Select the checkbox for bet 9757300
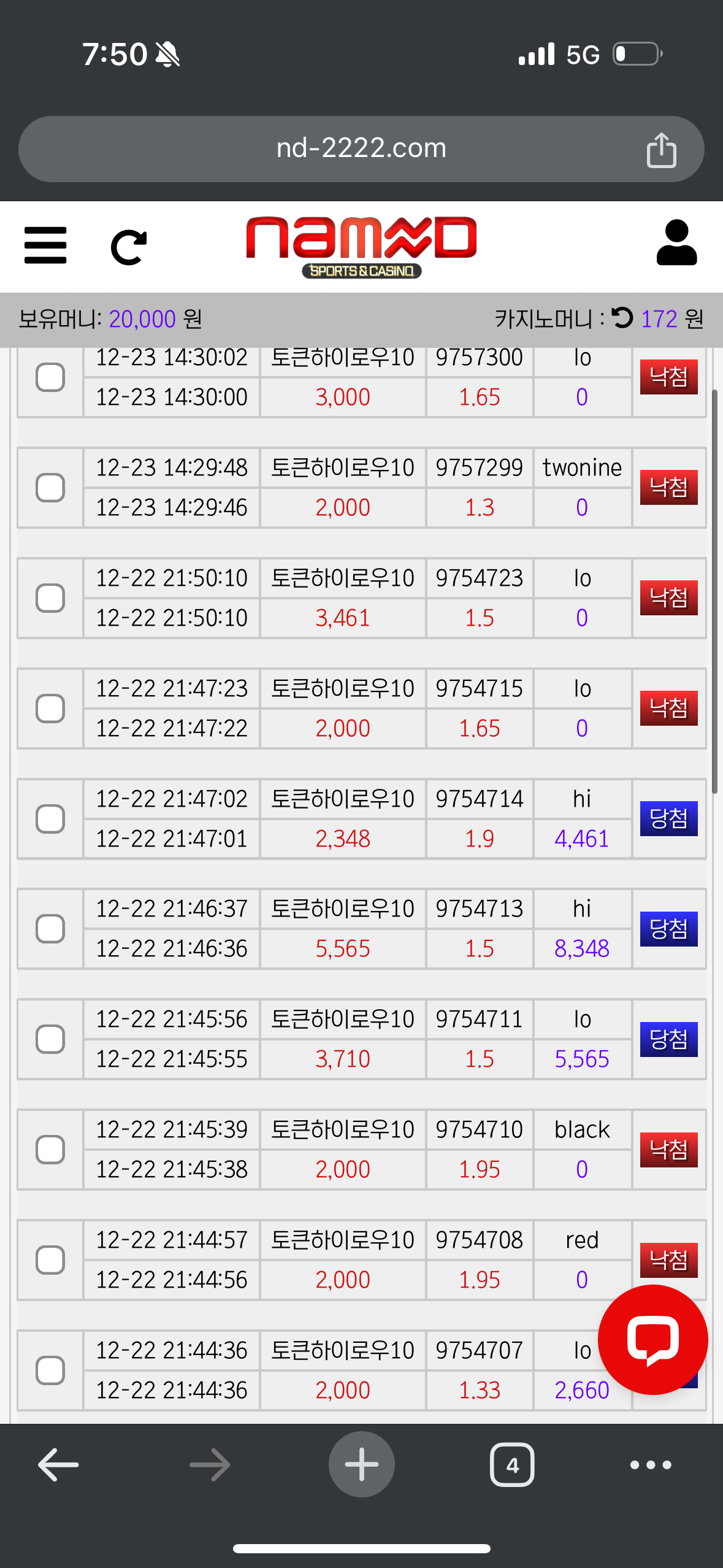The image size is (723, 1568). 50,377
